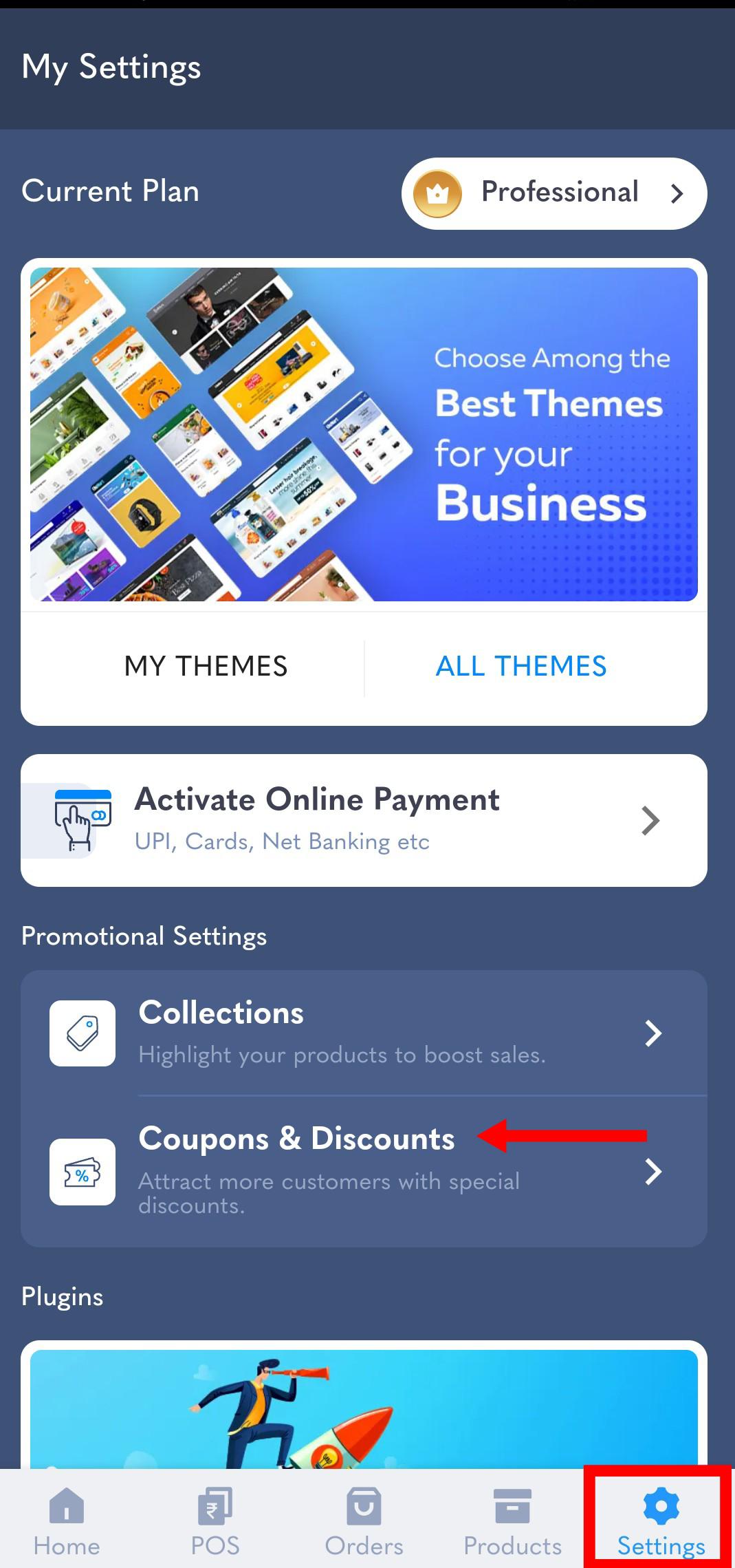Select MY THEMES
Screen dimensions: 735x1568
pos(206,667)
